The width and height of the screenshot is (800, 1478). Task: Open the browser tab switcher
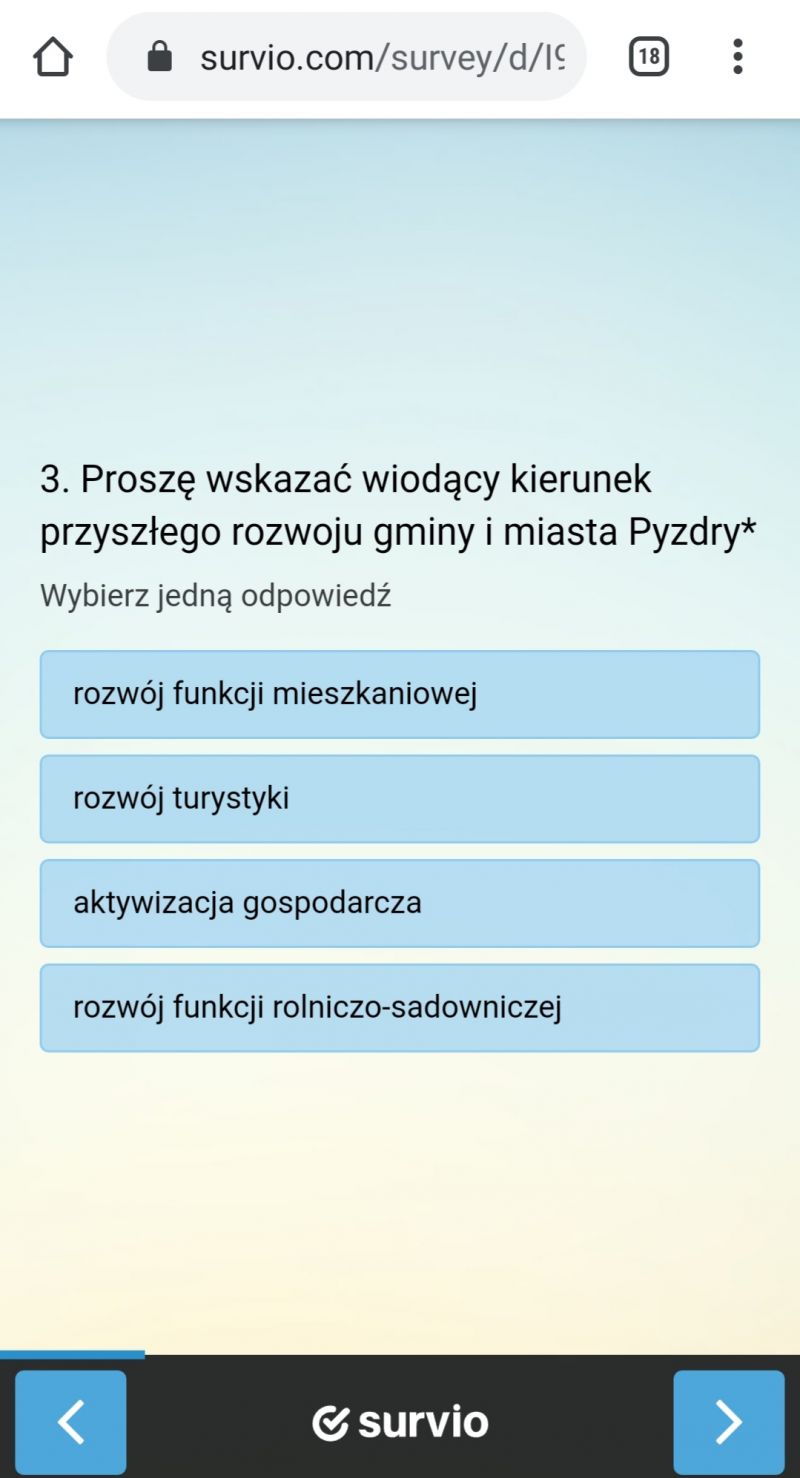(648, 57)
